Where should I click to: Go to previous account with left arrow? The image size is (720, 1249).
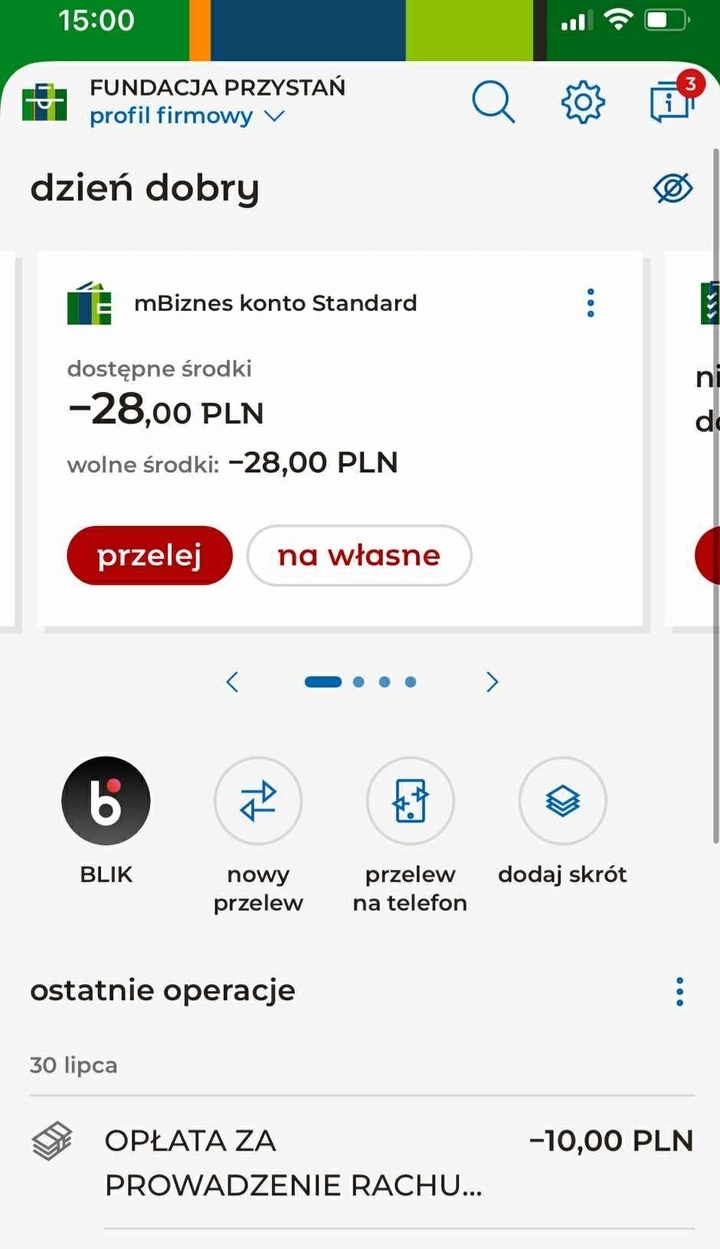tap(232, 682)
